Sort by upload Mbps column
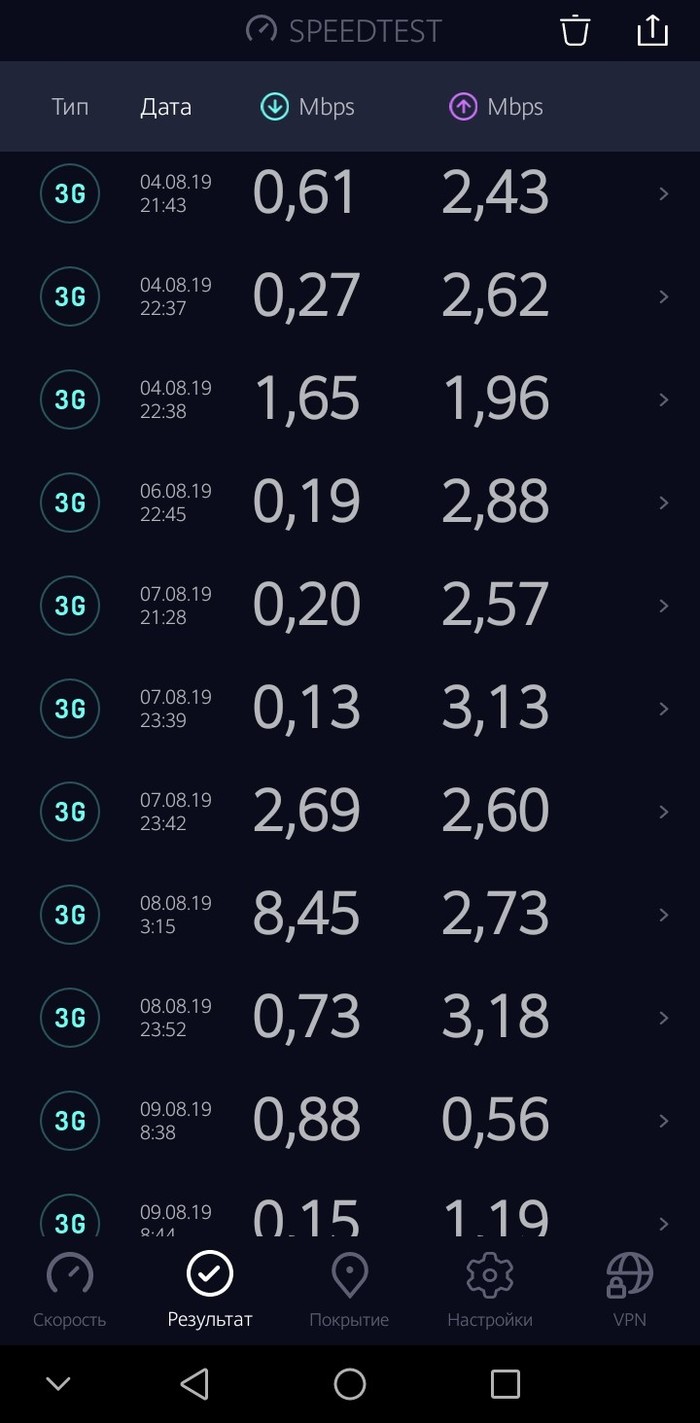The image size is (700, 1423). click(x=496, y=107)
